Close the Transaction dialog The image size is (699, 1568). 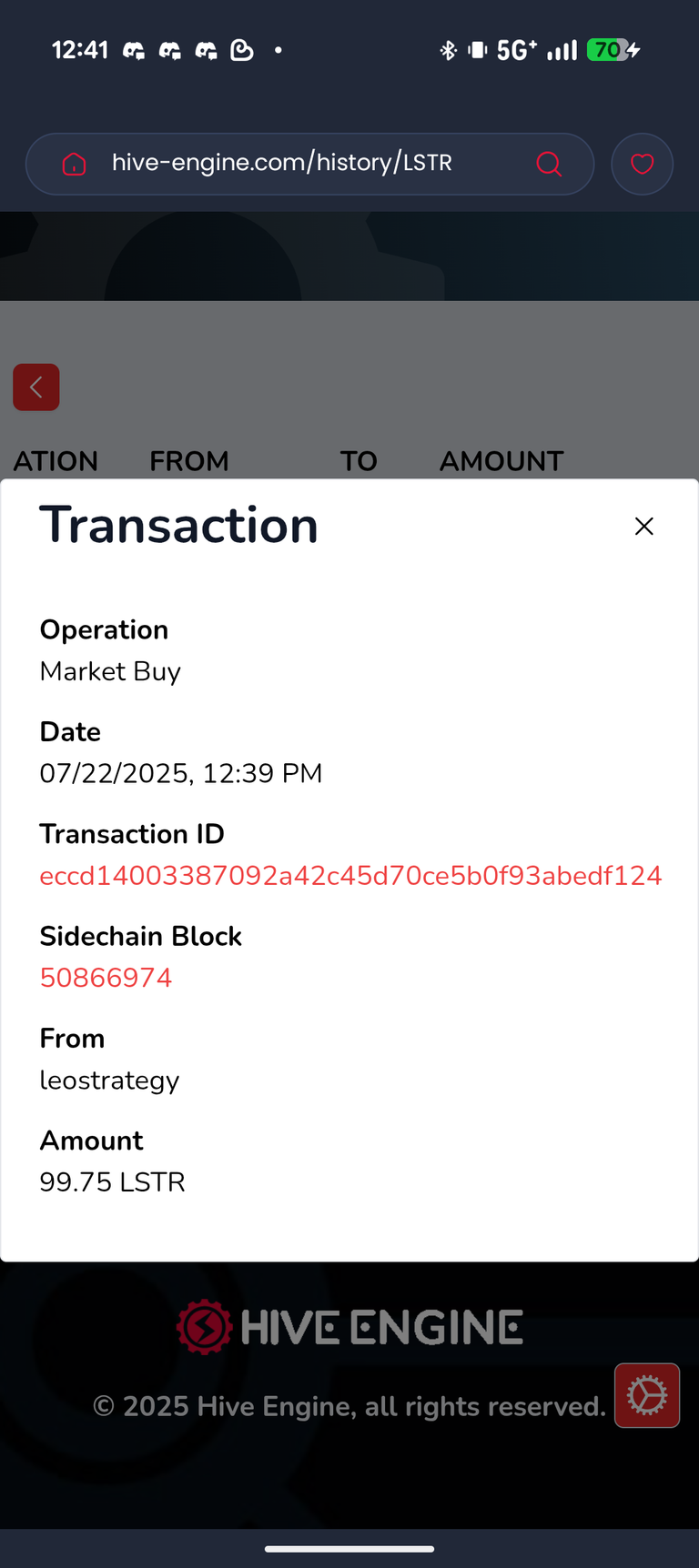click(x=643, y=526)
